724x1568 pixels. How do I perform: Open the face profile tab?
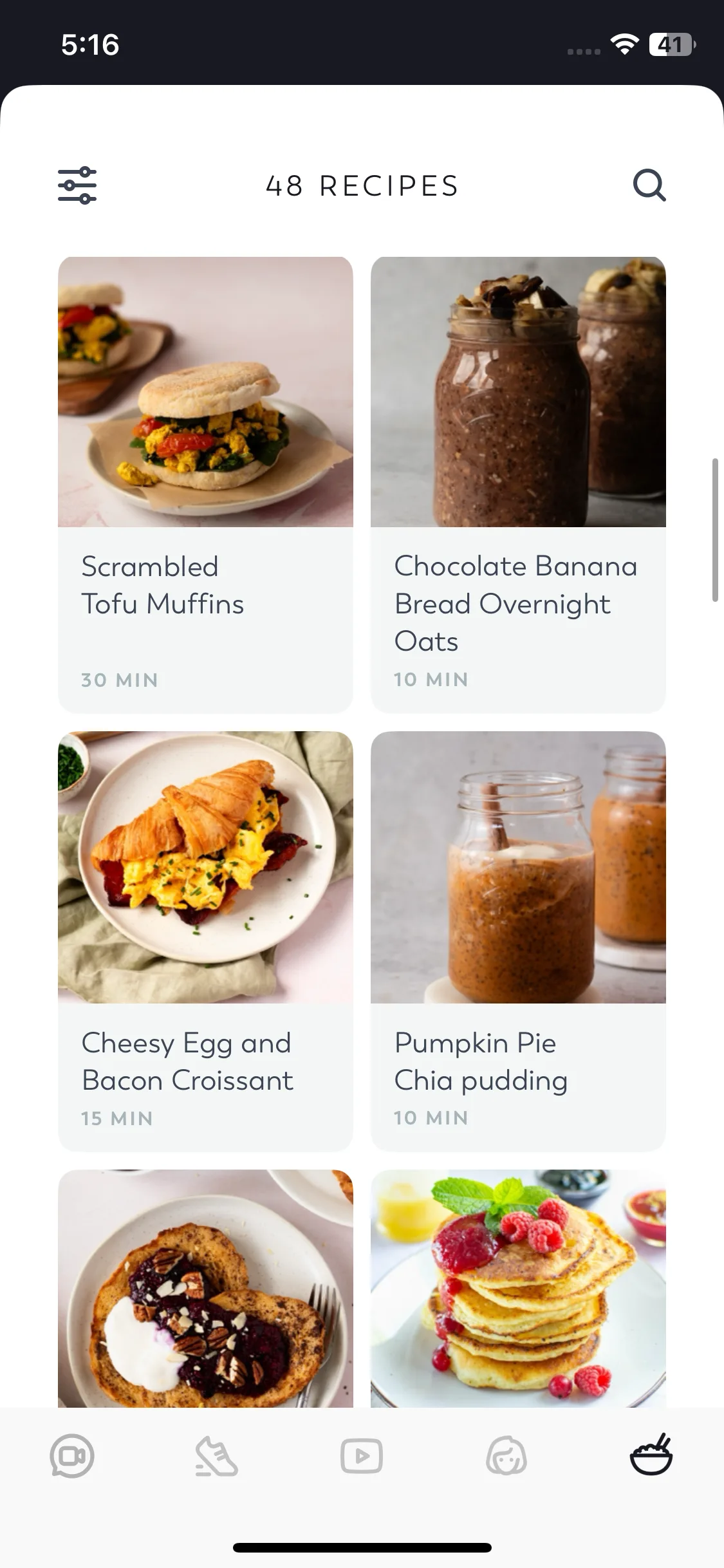pos(506,1456)
